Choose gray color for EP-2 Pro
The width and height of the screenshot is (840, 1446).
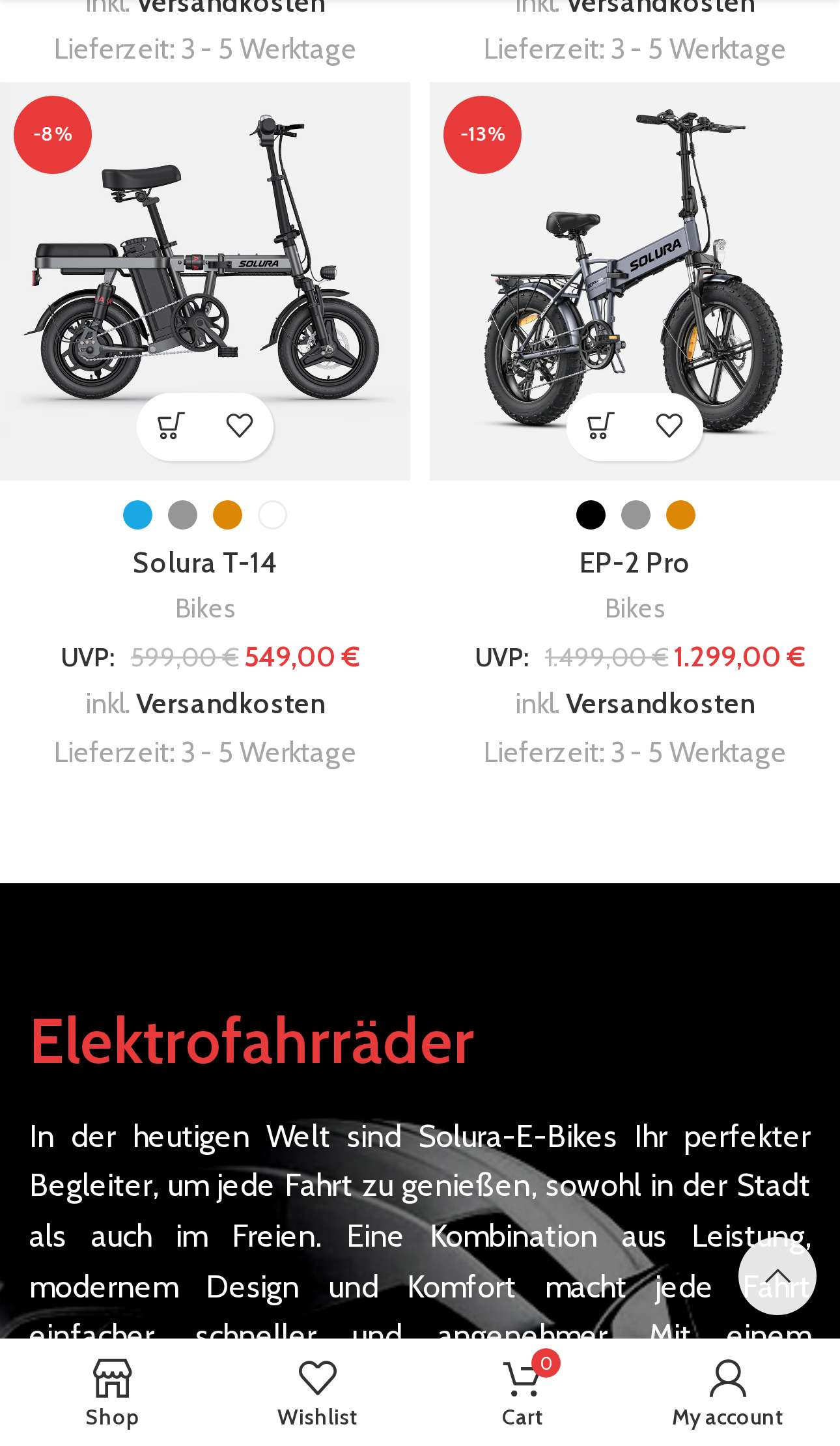(x=636, y=515)
